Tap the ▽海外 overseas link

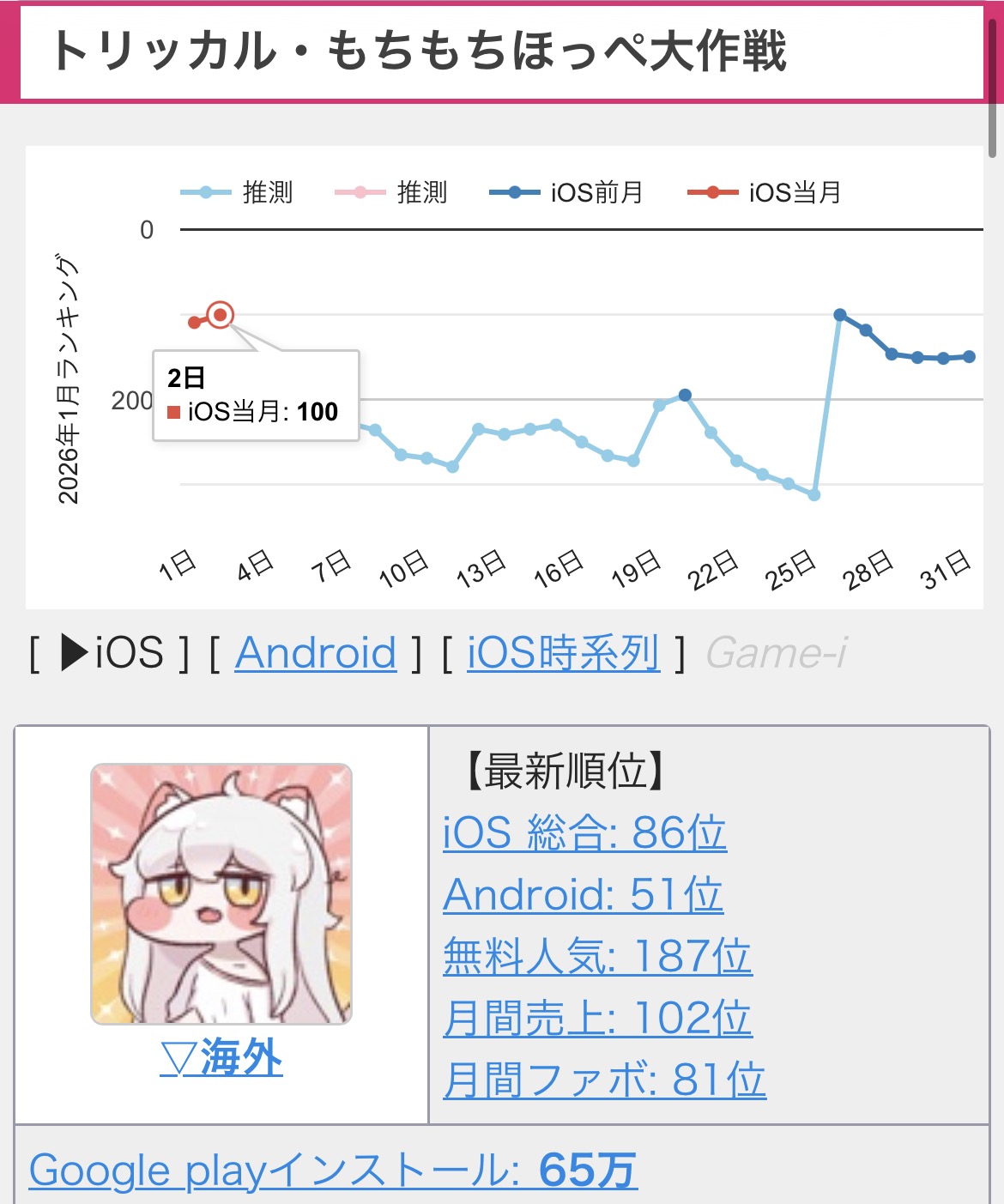coord(221,1057)
